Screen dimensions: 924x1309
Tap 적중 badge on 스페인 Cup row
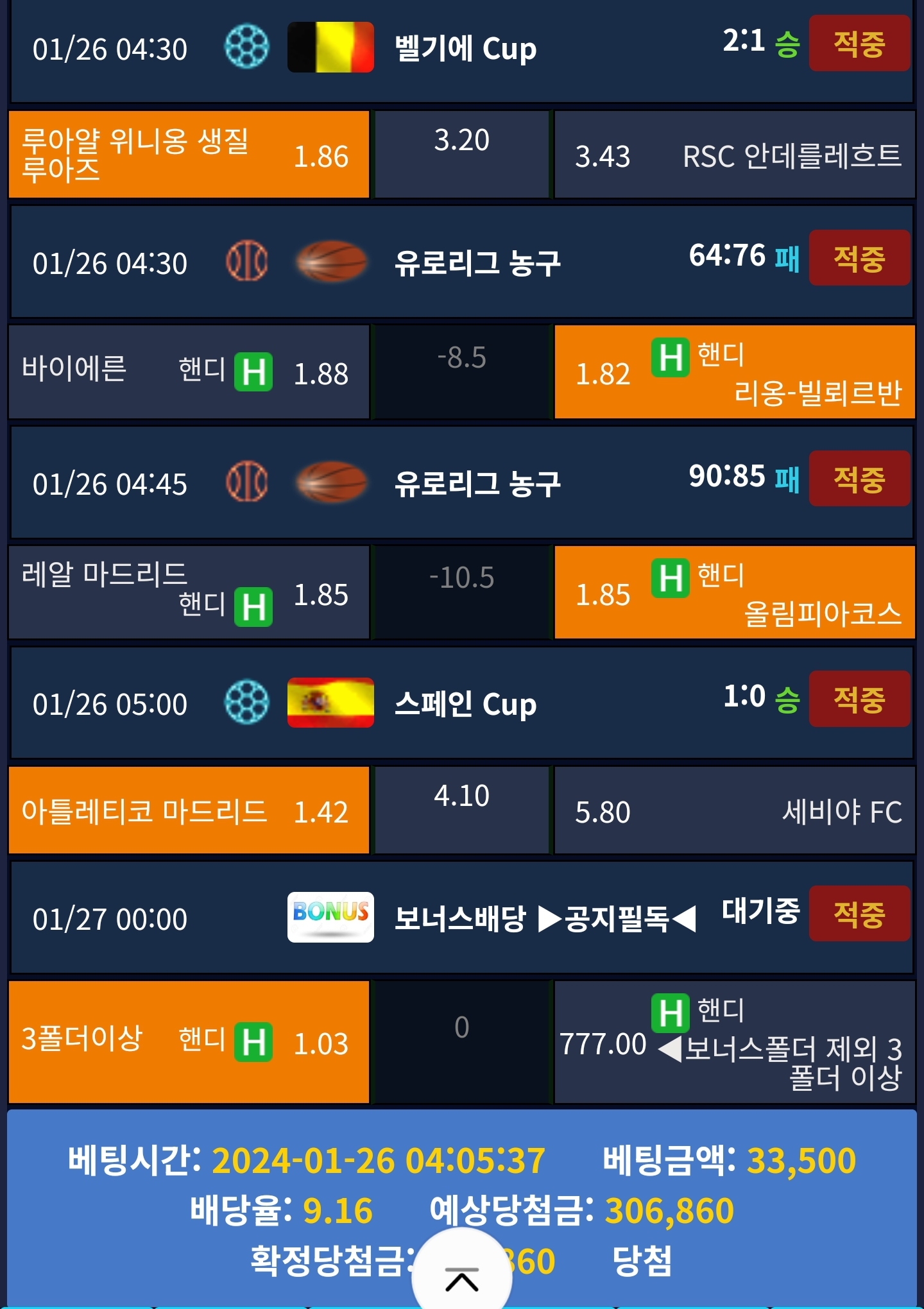click(859, 699)
